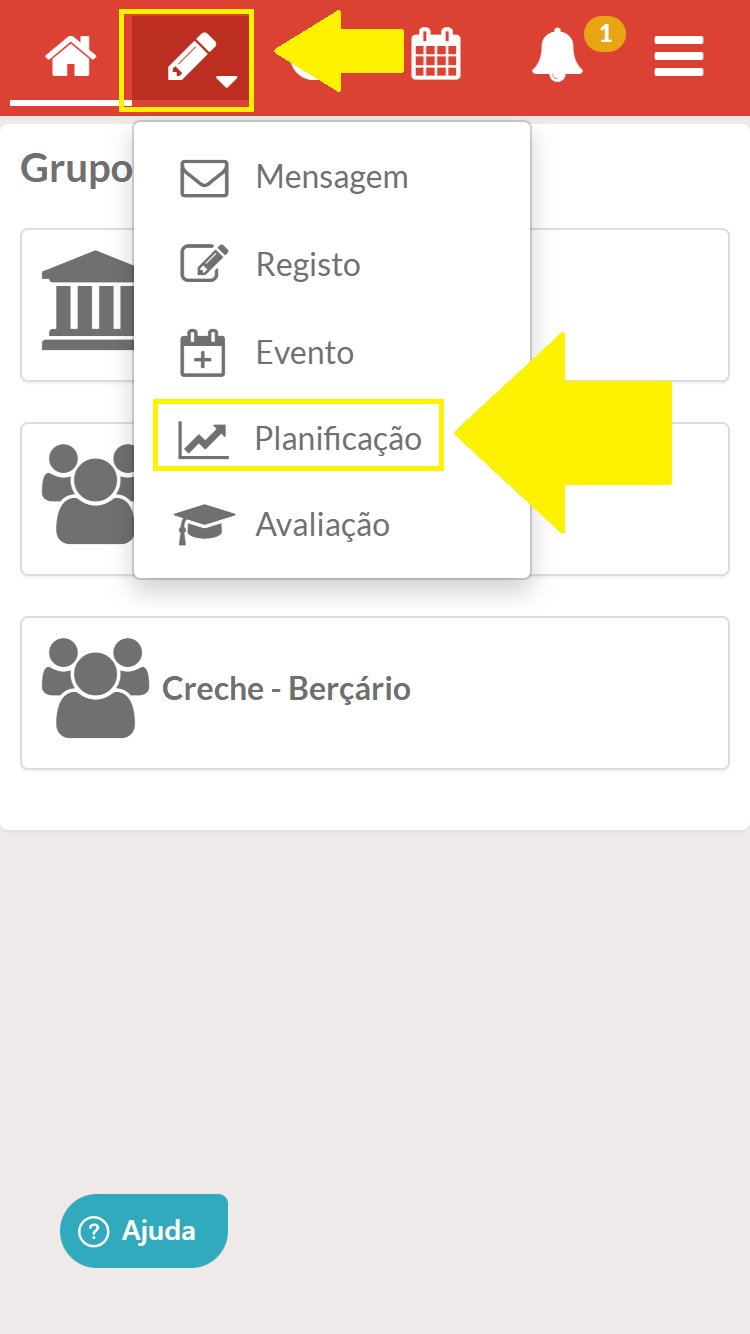The image size is (750, 1334).
Task: Select the Avaliação option
Action: pyautogui.click(x=322, y=525)
